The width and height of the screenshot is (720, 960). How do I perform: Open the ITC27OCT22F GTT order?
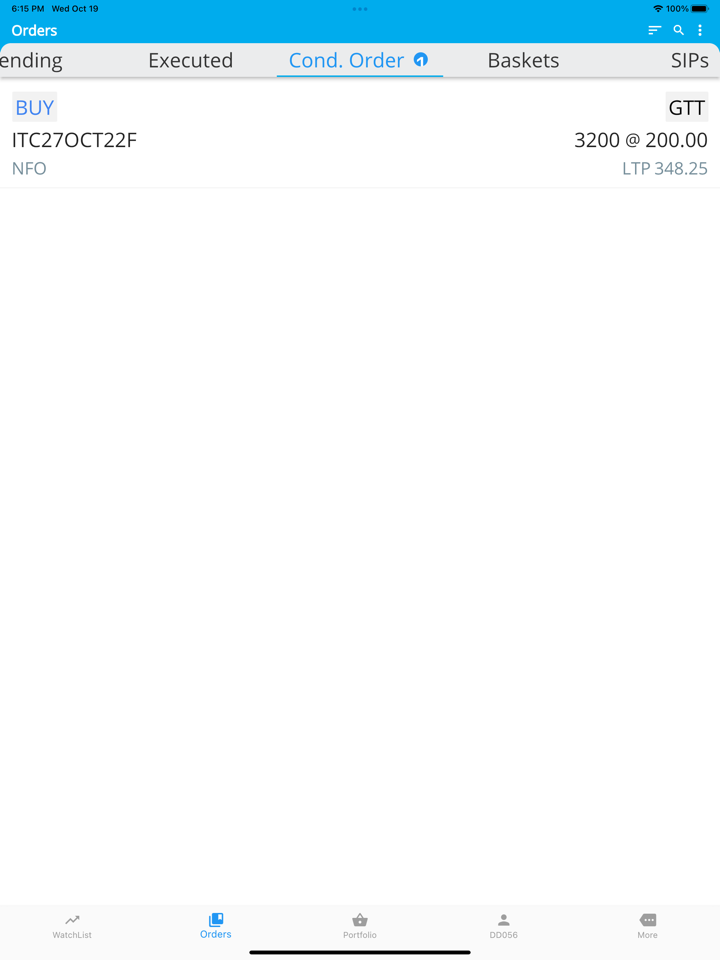(360, 138)
